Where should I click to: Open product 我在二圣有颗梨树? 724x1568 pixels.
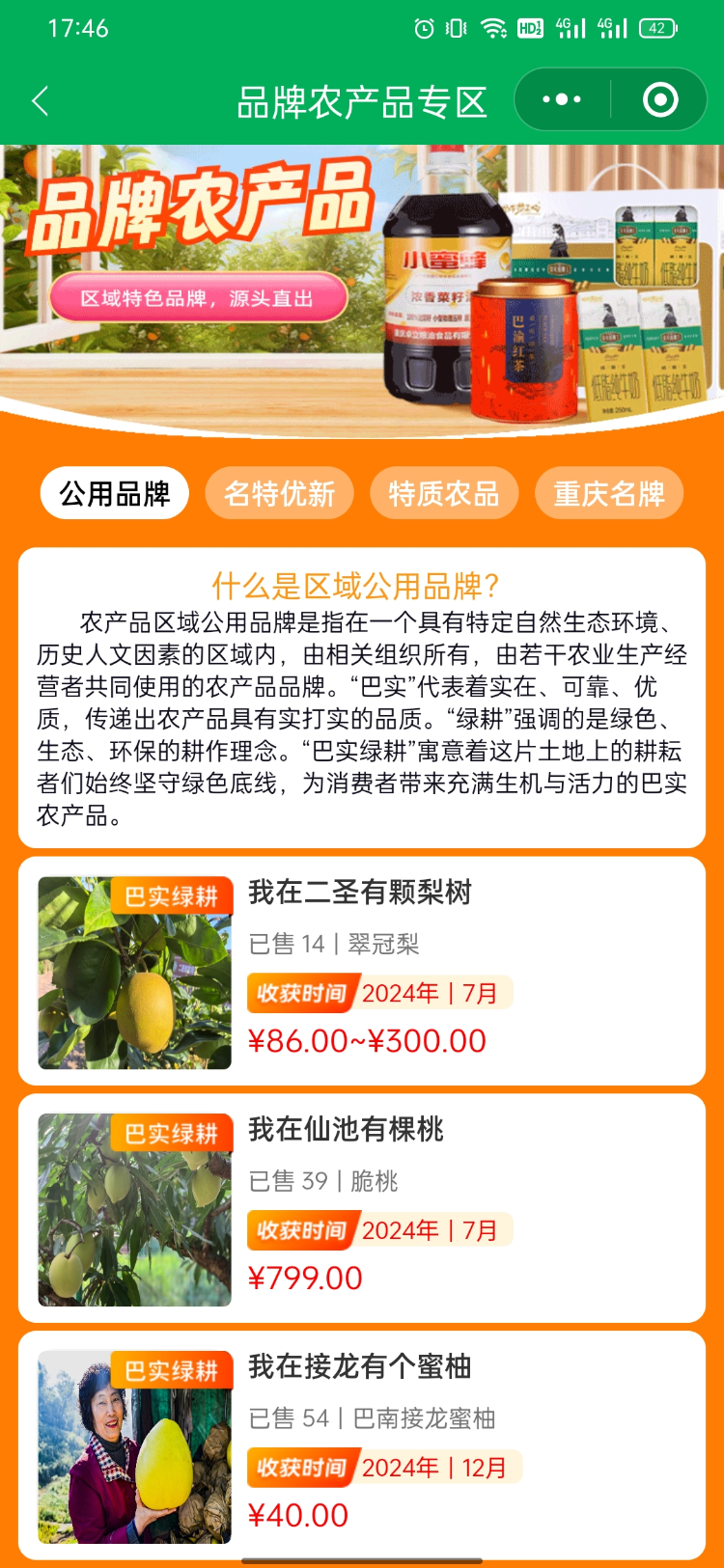point(362,972)
